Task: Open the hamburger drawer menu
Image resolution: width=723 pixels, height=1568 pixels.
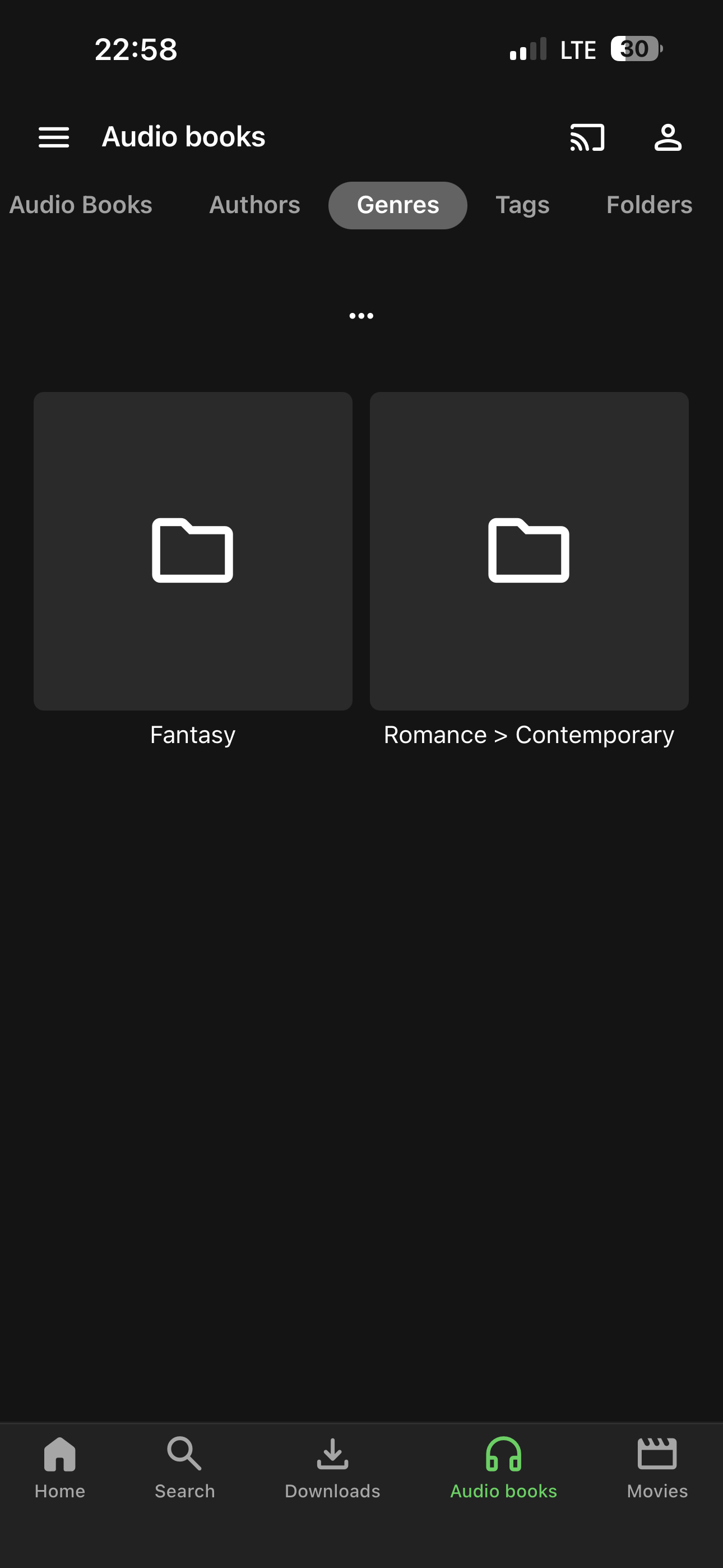Action: coord(54,137)
